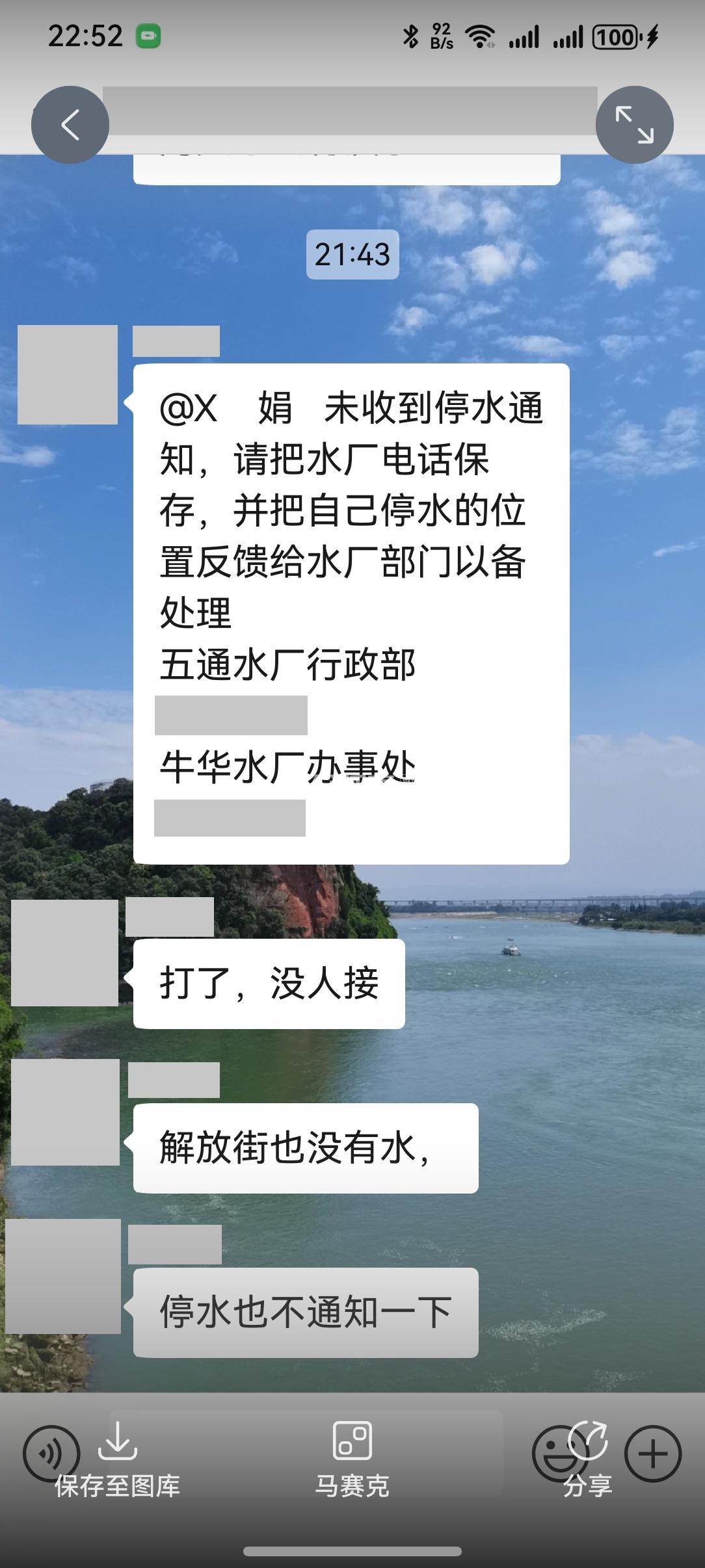The image size is (705, 1568).
Task: Expand the screenshot to full screen
Action: (634, 124)
